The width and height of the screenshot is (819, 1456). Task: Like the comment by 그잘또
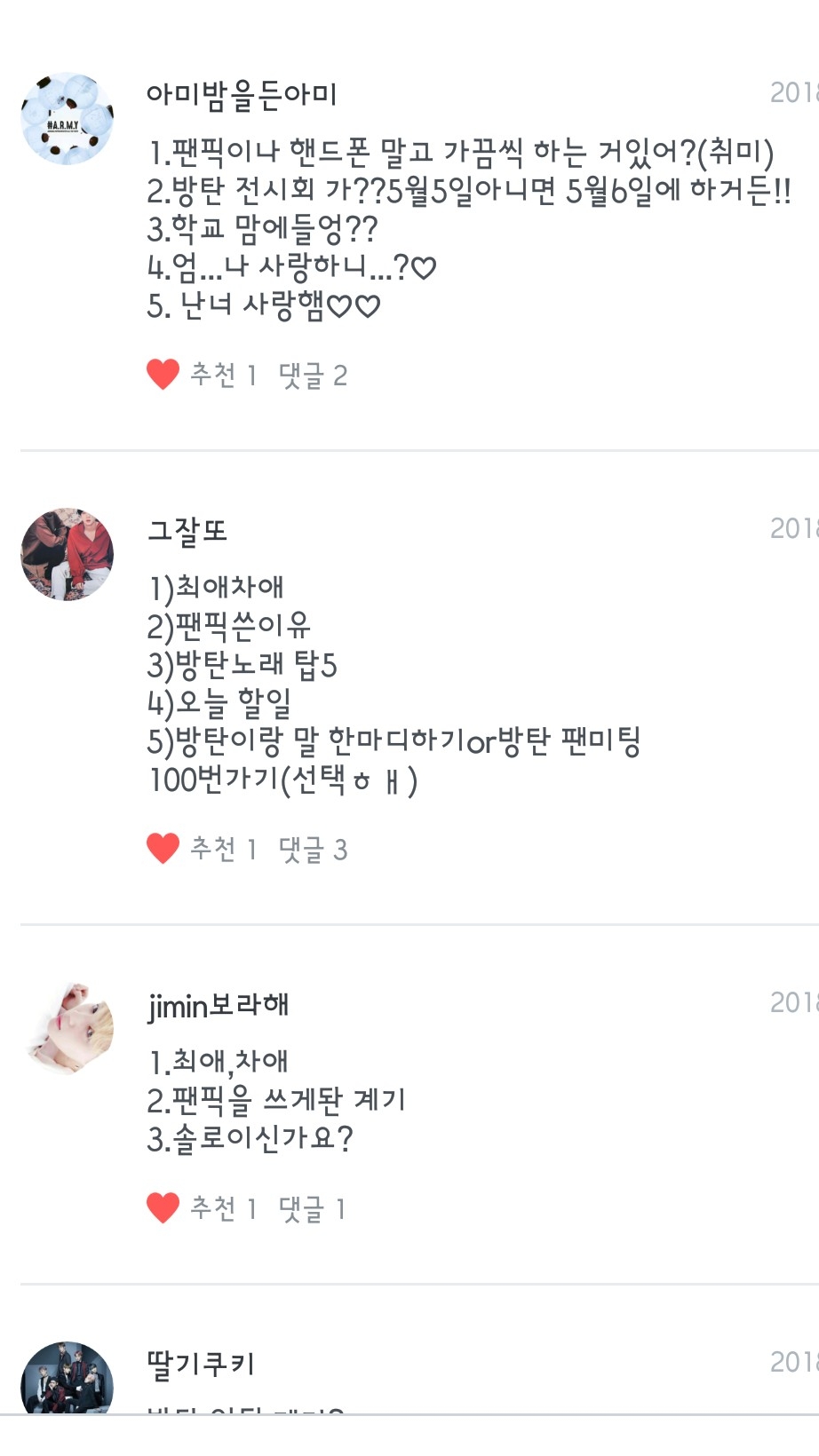pos(163,849)
